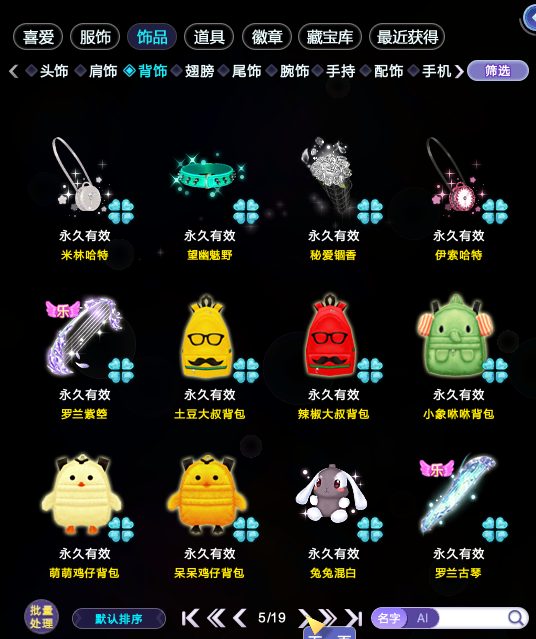Image resolution: width=536 pixels, height=639 pixels.
Task: Select the 米林哈特 bag item
Action: (84, 198)
